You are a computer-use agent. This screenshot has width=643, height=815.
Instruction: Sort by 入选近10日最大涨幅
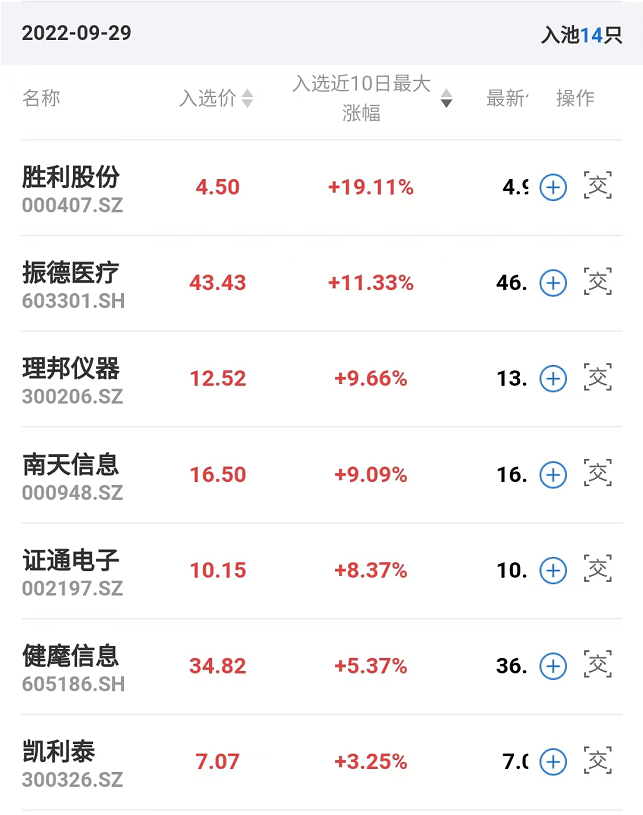[x=371, y=98]
